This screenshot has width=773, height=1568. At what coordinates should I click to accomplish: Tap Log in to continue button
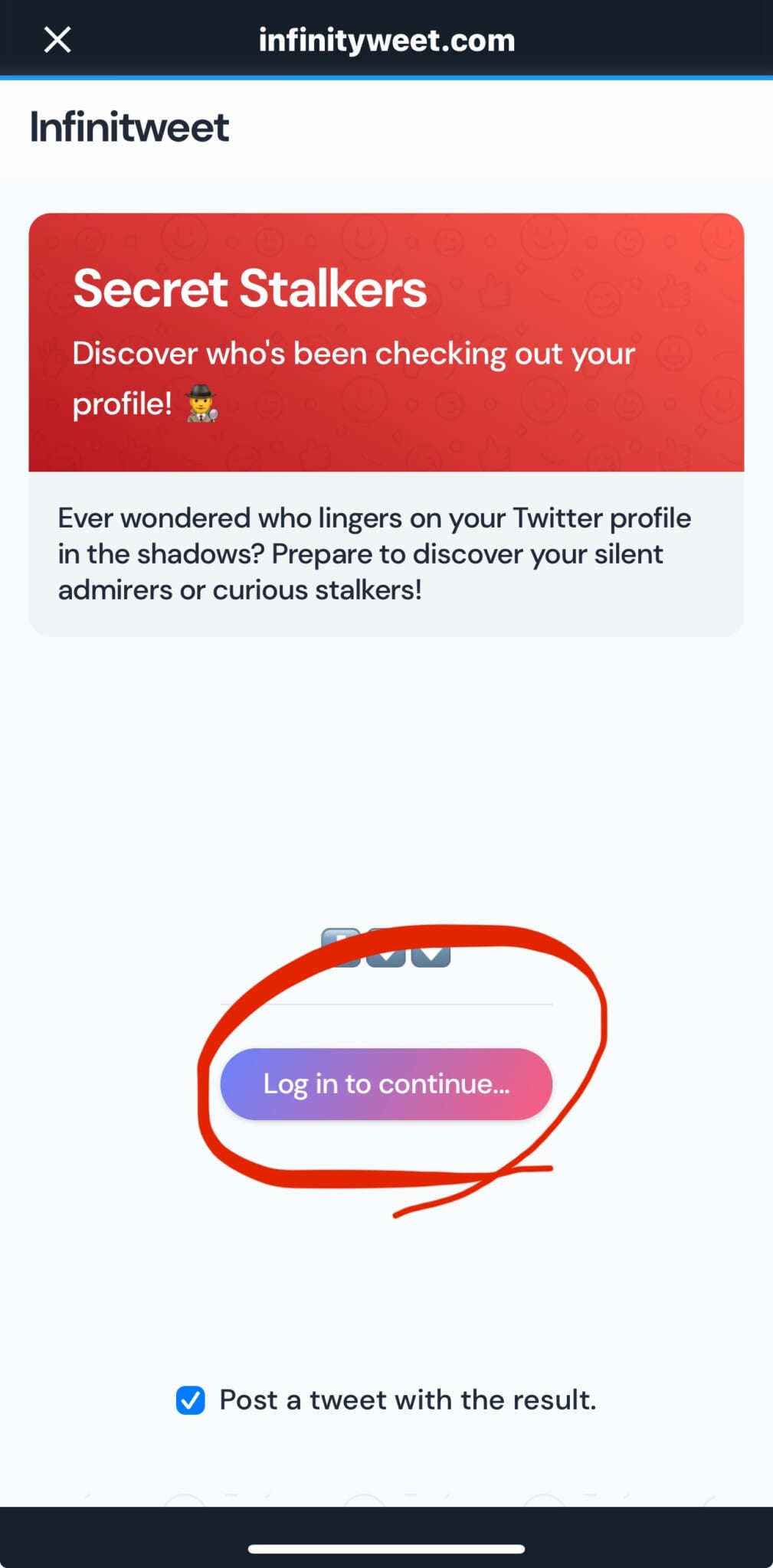pos(386,1083)
